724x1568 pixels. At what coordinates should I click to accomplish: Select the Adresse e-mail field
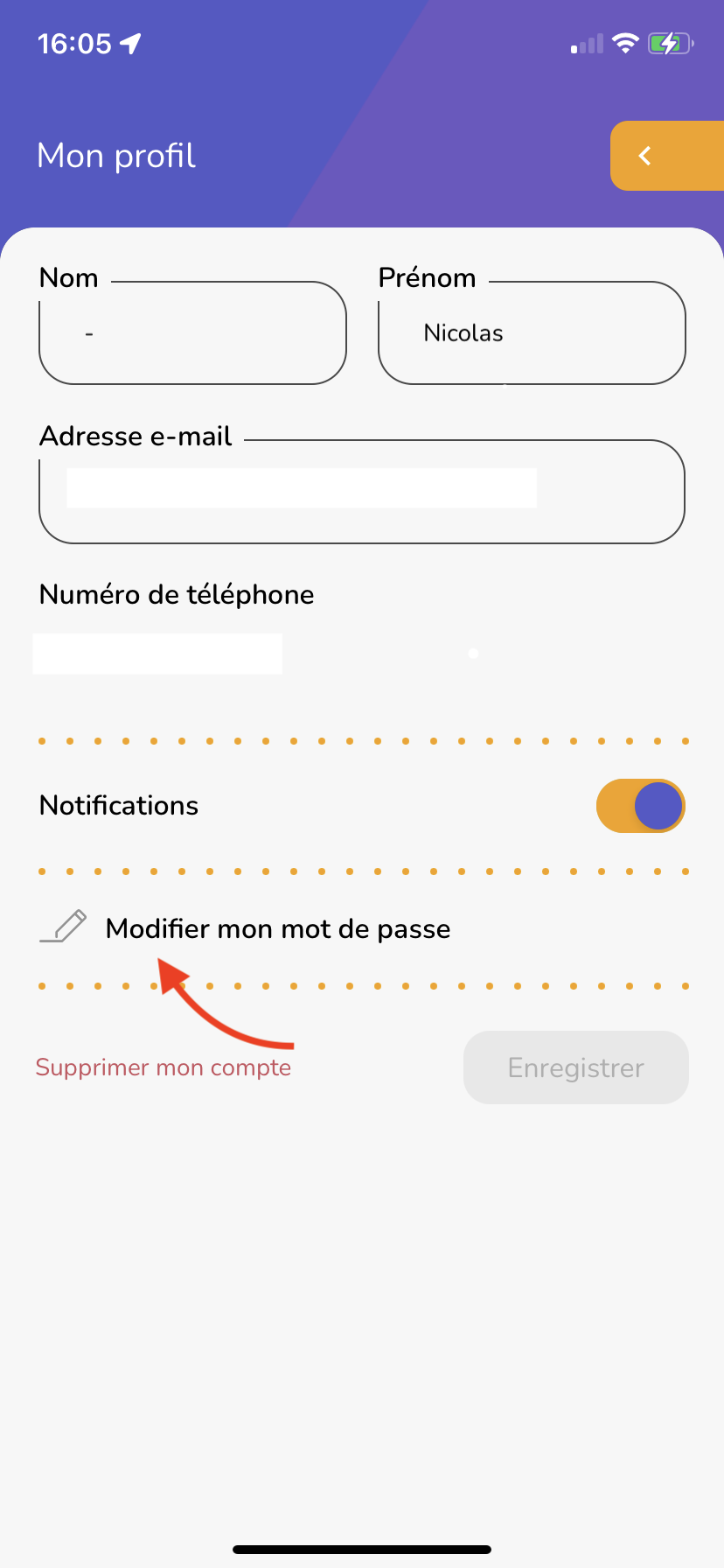(x=361, y=491)
